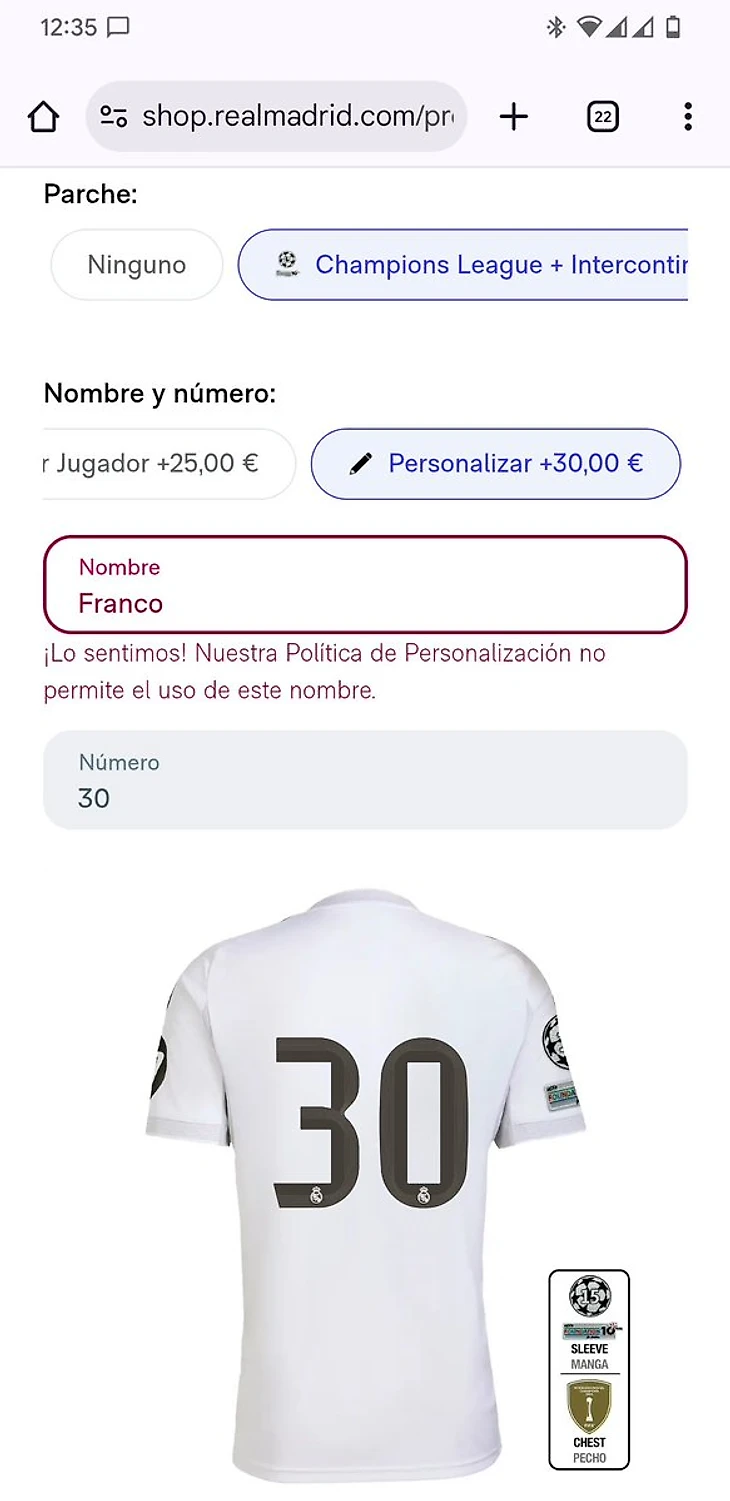
Task: View the jersey preview image
Action: (x=365, y=1180)
